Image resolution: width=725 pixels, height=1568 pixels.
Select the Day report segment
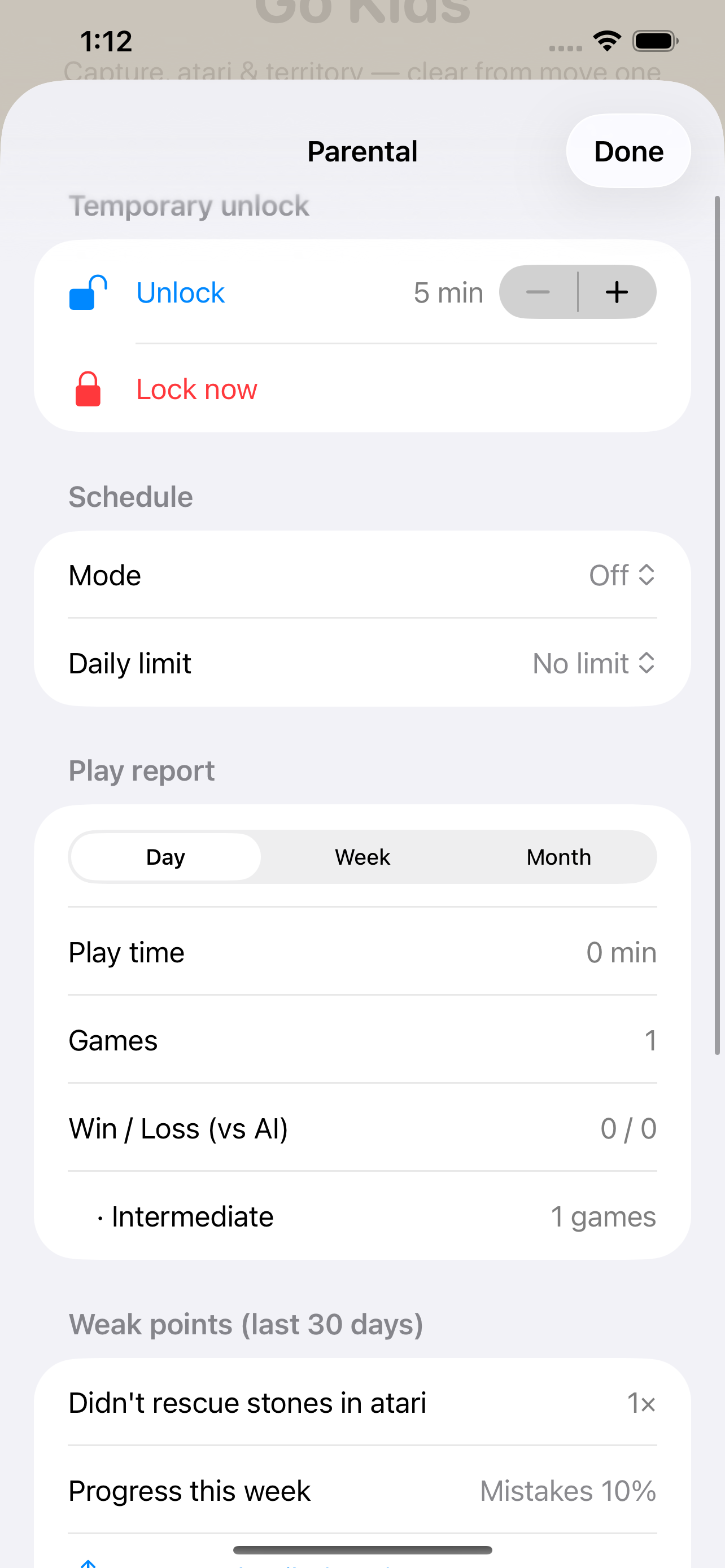pos(165,857)
